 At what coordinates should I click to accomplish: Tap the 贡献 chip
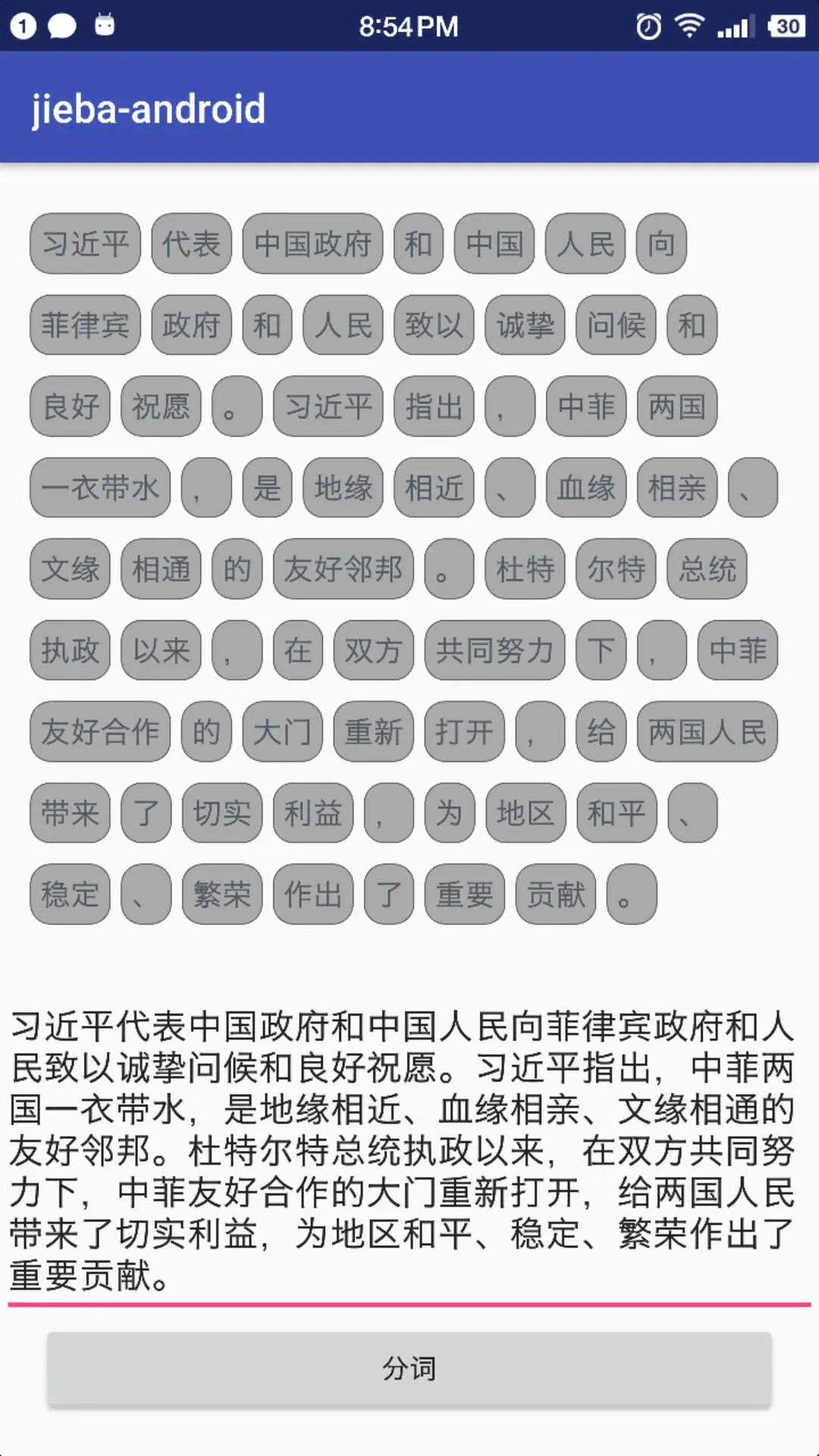click(x=555, y=894)
